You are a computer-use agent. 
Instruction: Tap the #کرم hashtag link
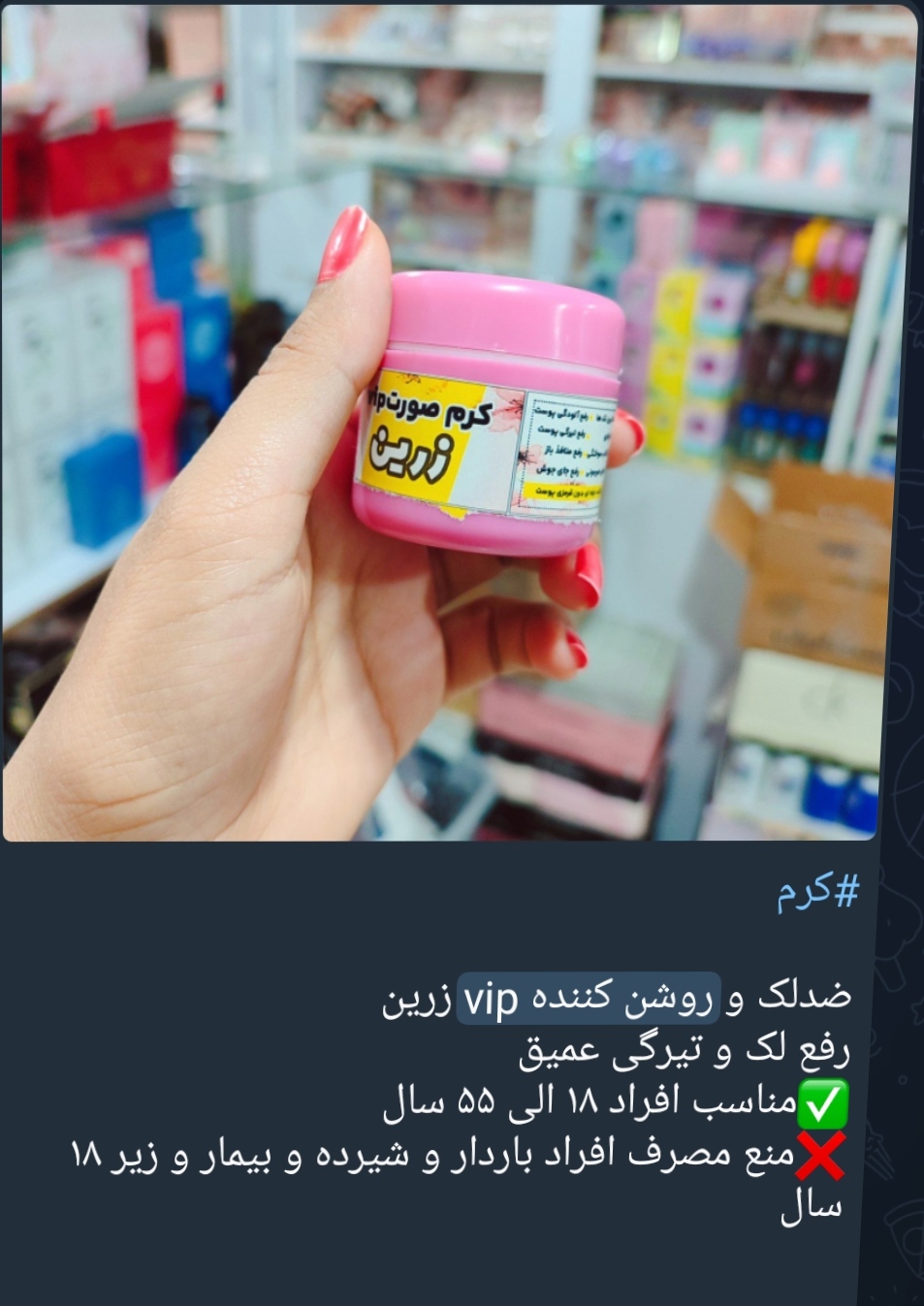tap(817, 892)
